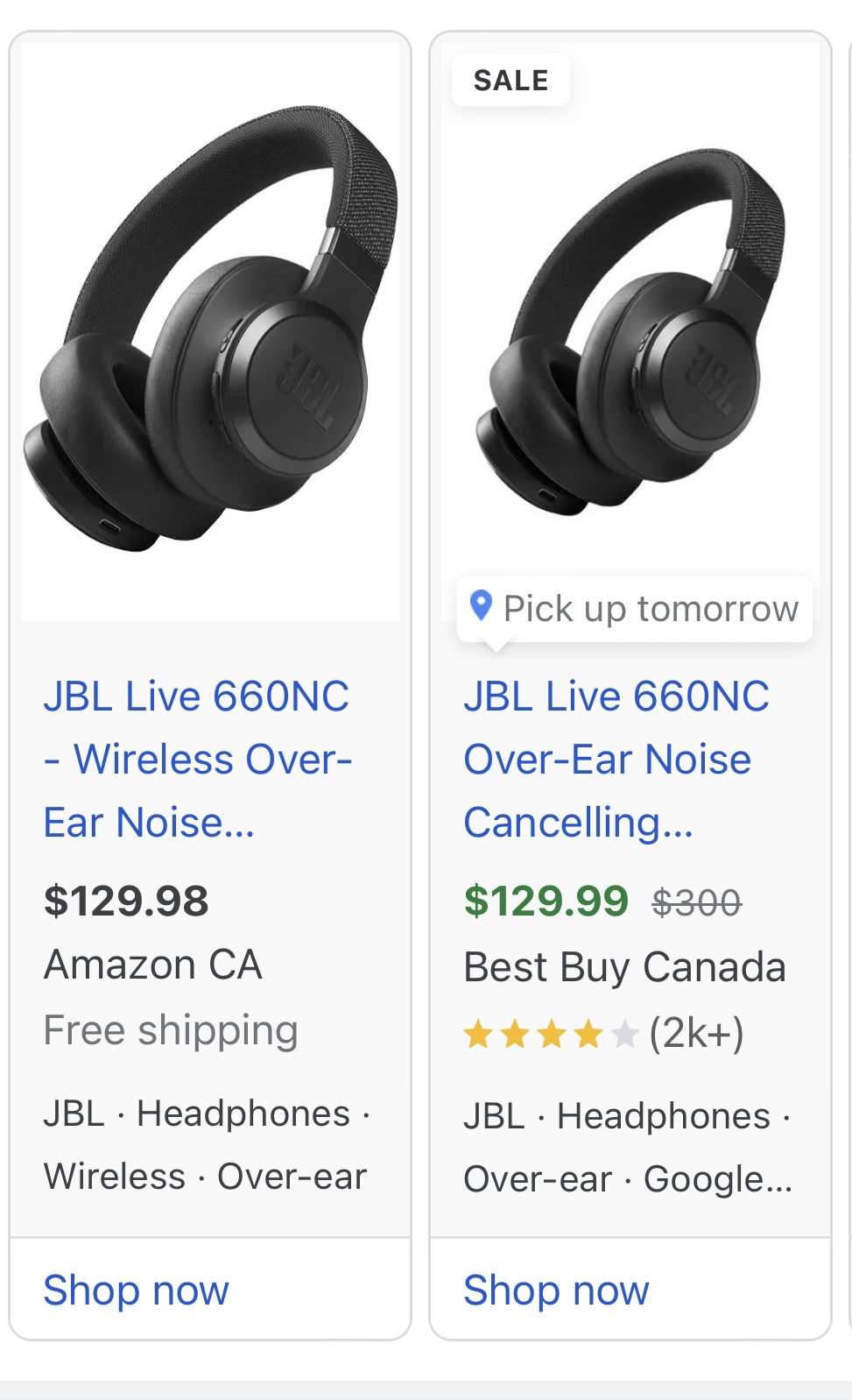Viewport: 852px width, 1400px height.
Task: Tap Shop now under the Best Buy Canada listing
Action: coord(557,1290)
